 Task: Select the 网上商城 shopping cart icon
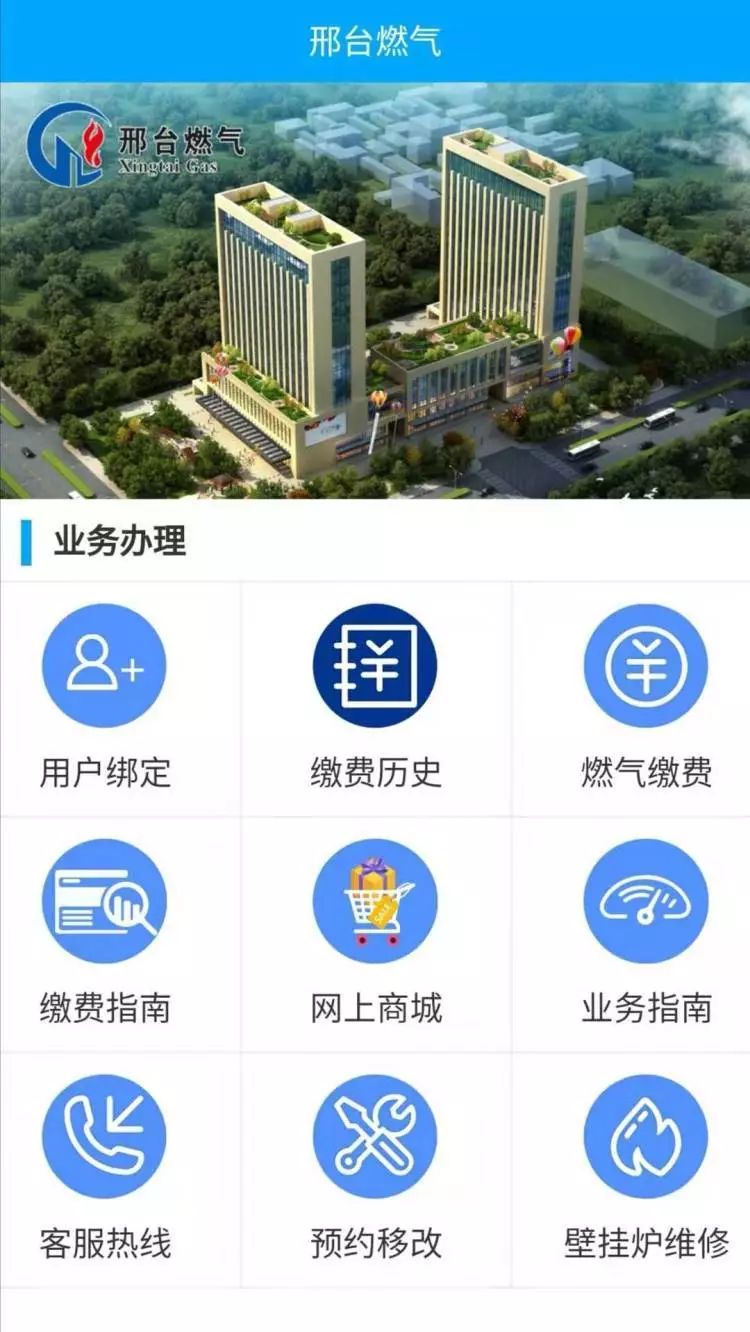click(374, 900)
